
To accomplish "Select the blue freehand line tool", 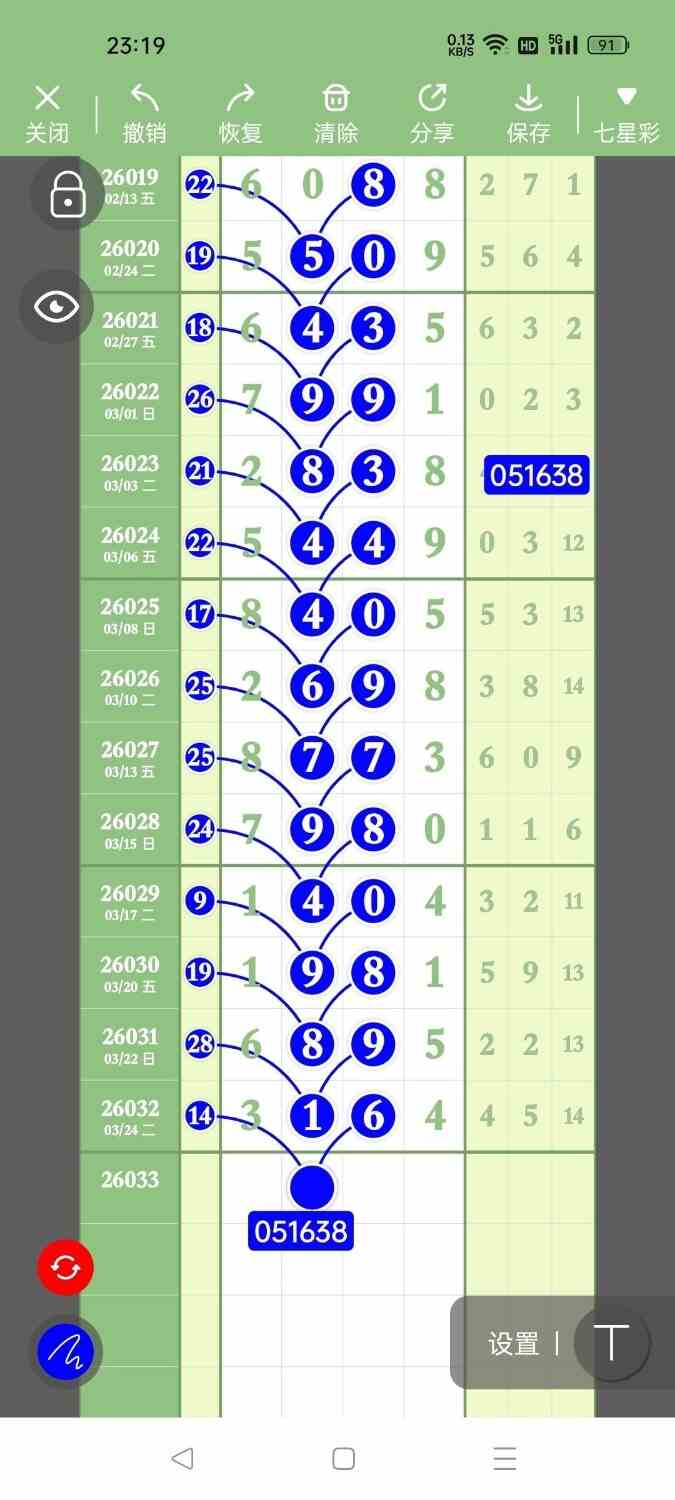I will [65, 1351].
